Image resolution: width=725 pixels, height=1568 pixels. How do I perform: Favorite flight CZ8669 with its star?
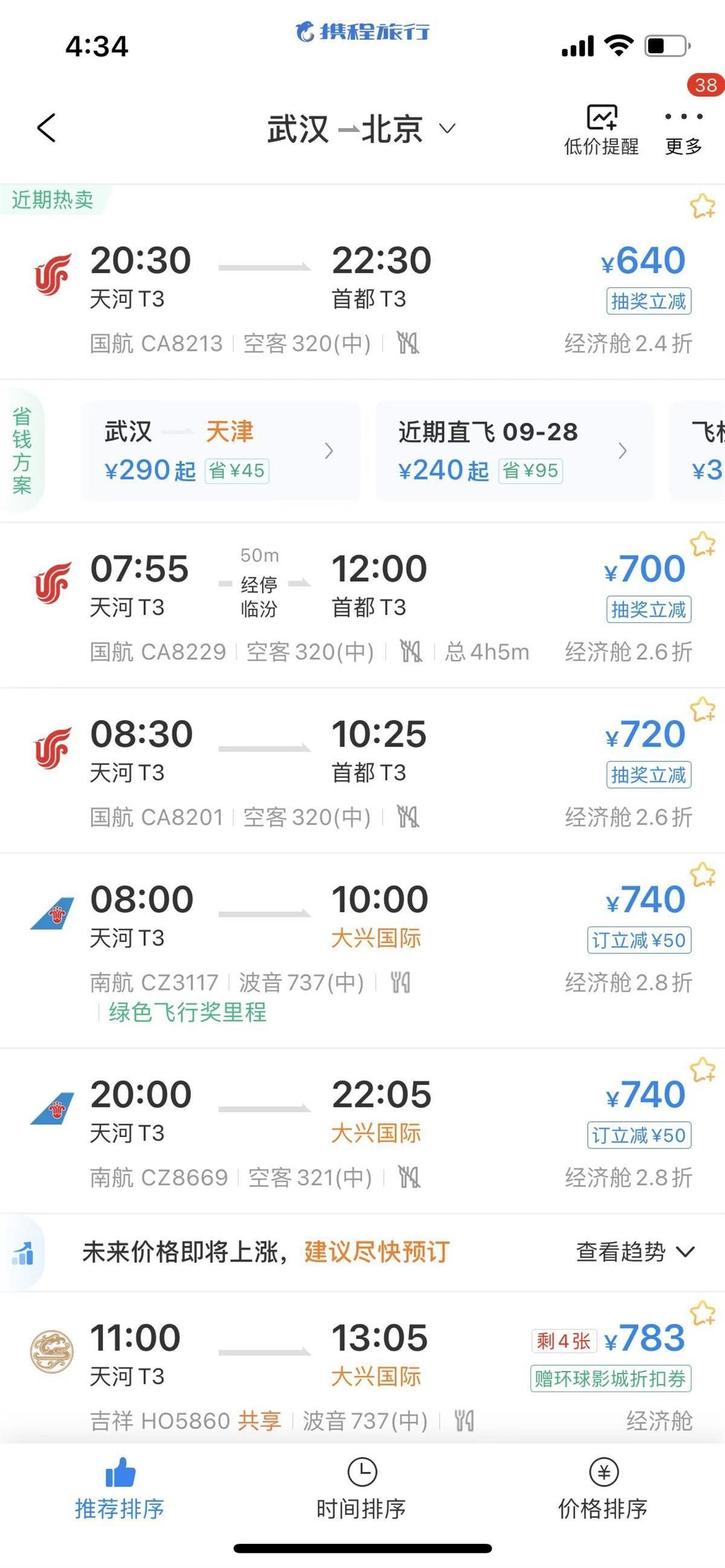click(x=702, y=1069)
